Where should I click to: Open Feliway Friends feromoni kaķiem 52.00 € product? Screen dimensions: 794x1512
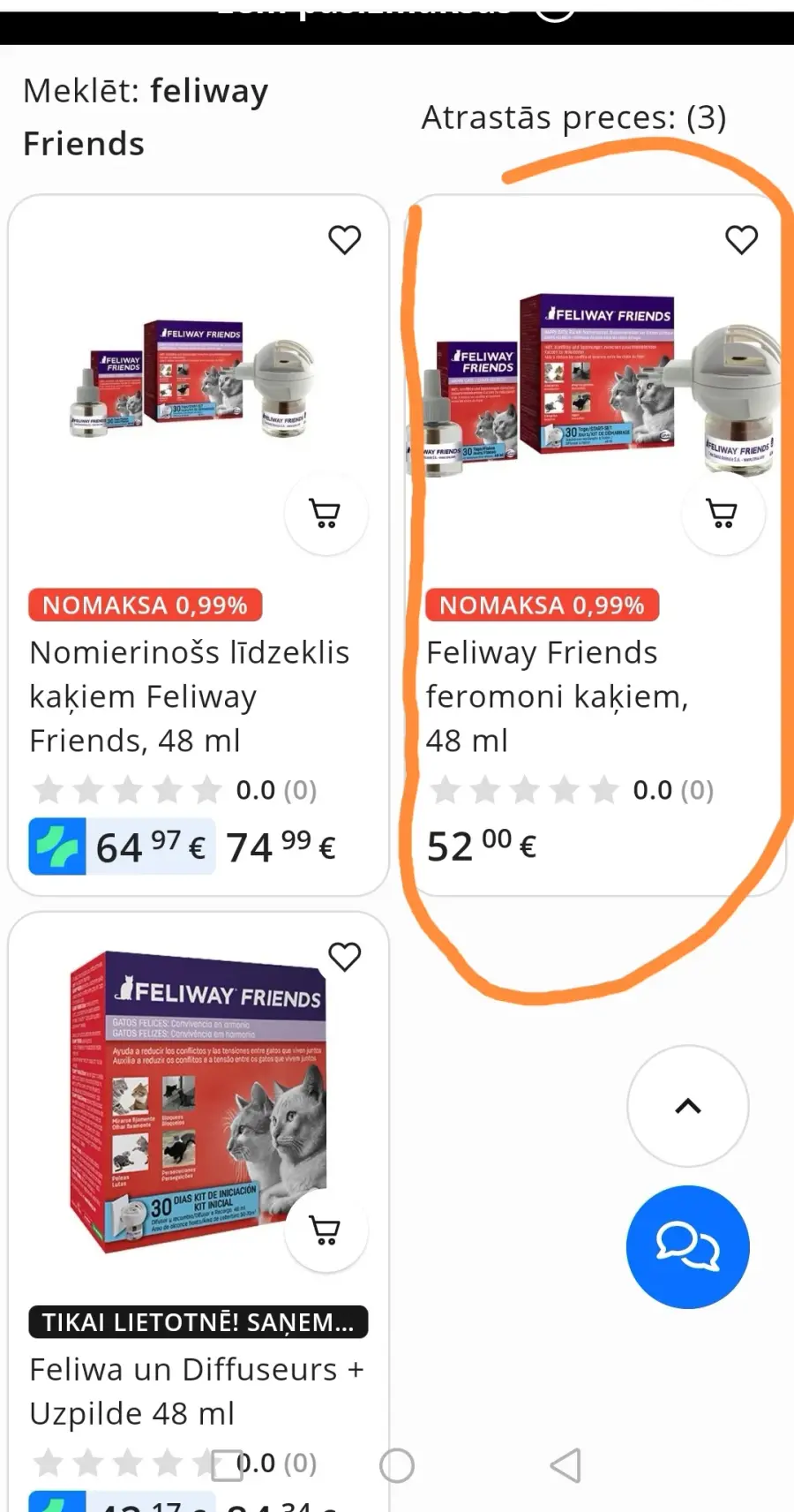pos(556,696)
